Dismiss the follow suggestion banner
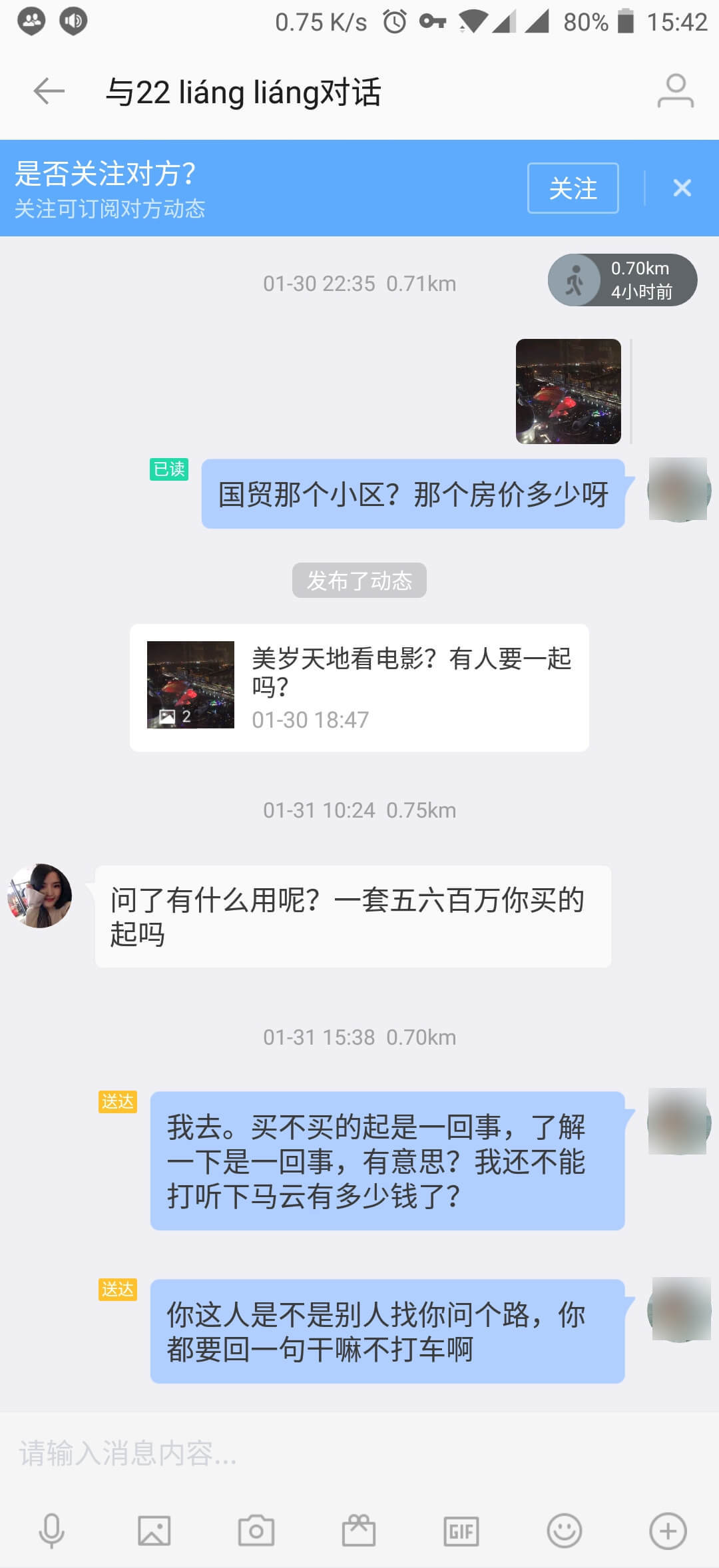This screenshot has width=719, height=1568. [682, 188]
